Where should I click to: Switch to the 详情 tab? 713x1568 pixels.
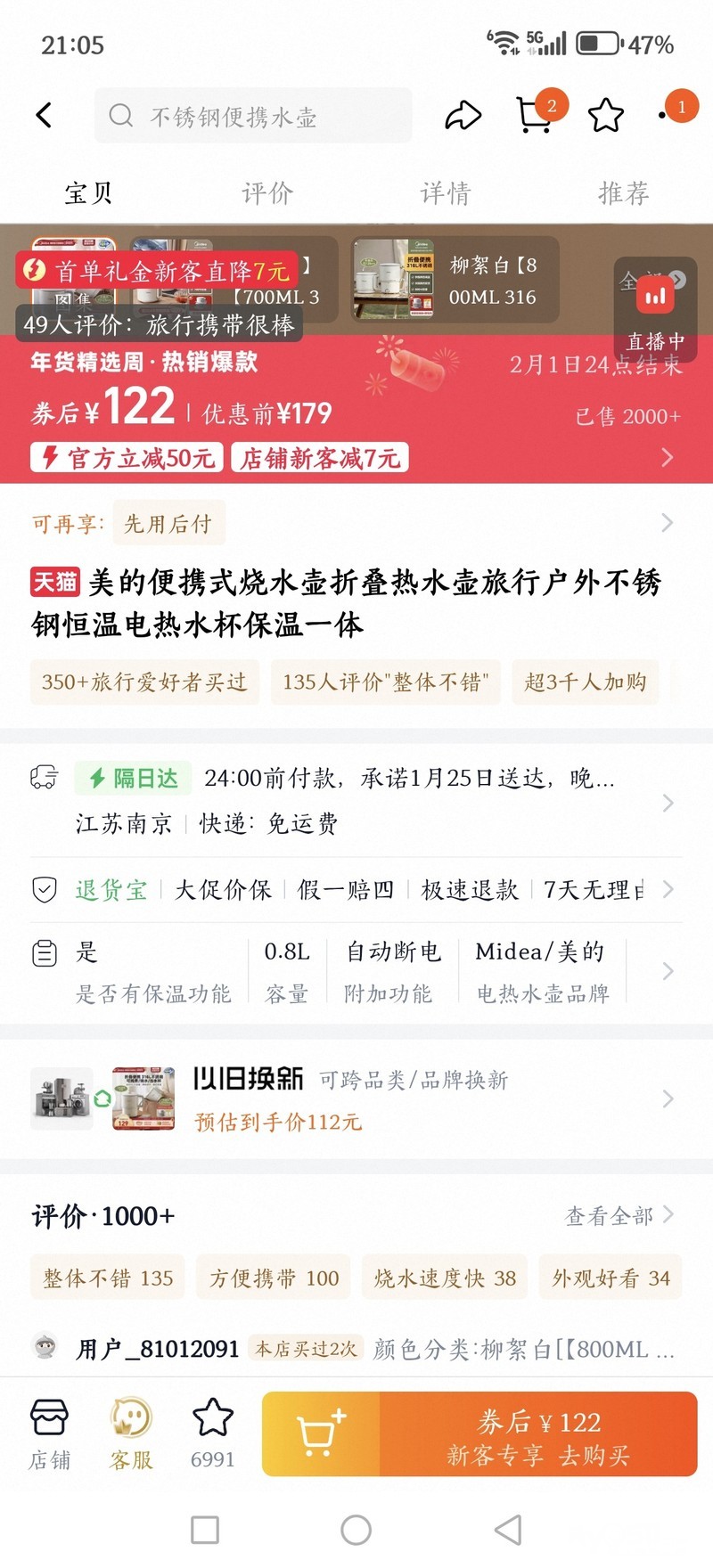click(446, 192)
